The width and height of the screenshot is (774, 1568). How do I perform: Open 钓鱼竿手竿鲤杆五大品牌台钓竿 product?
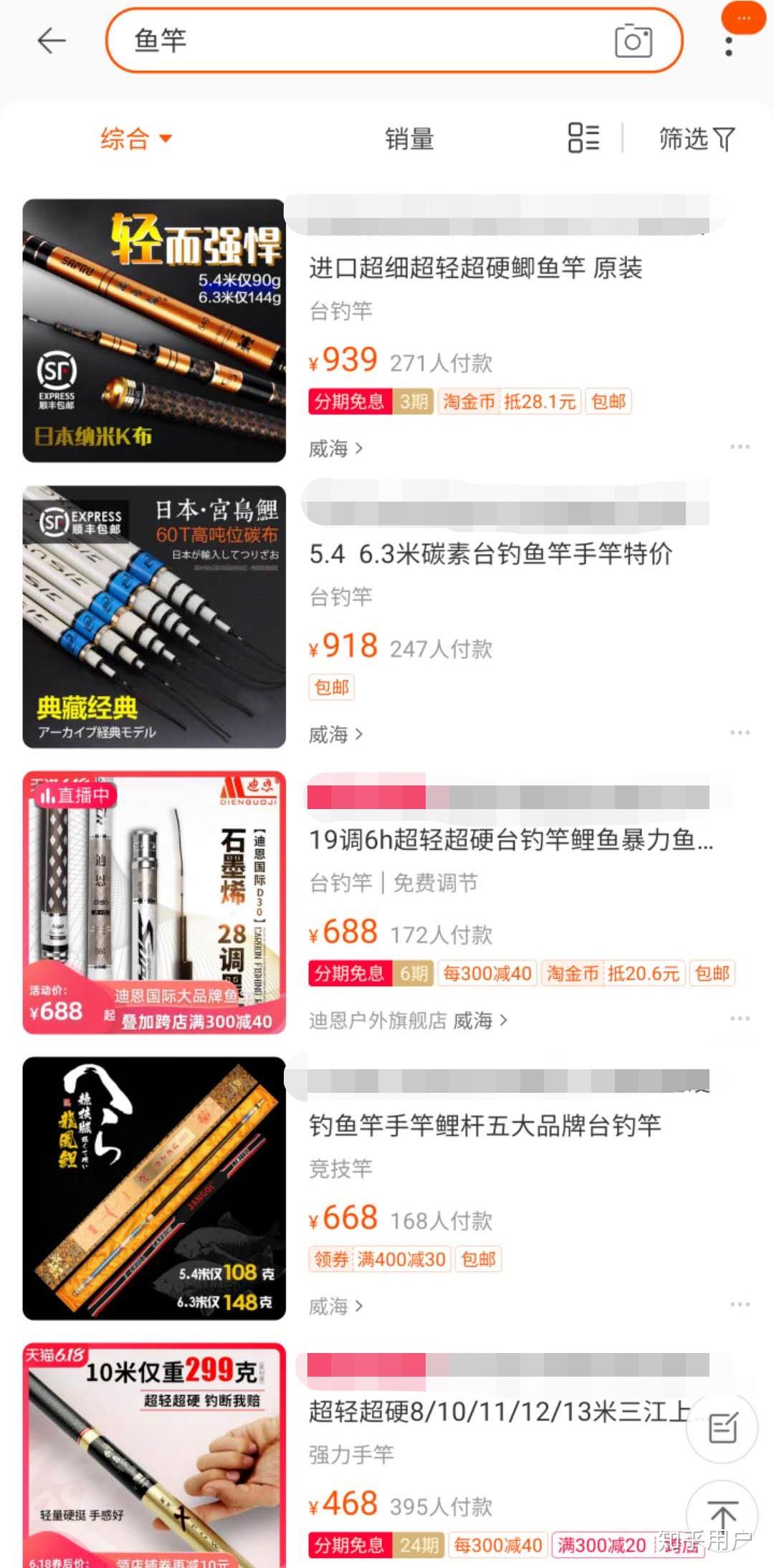(x=484, y=1126)
